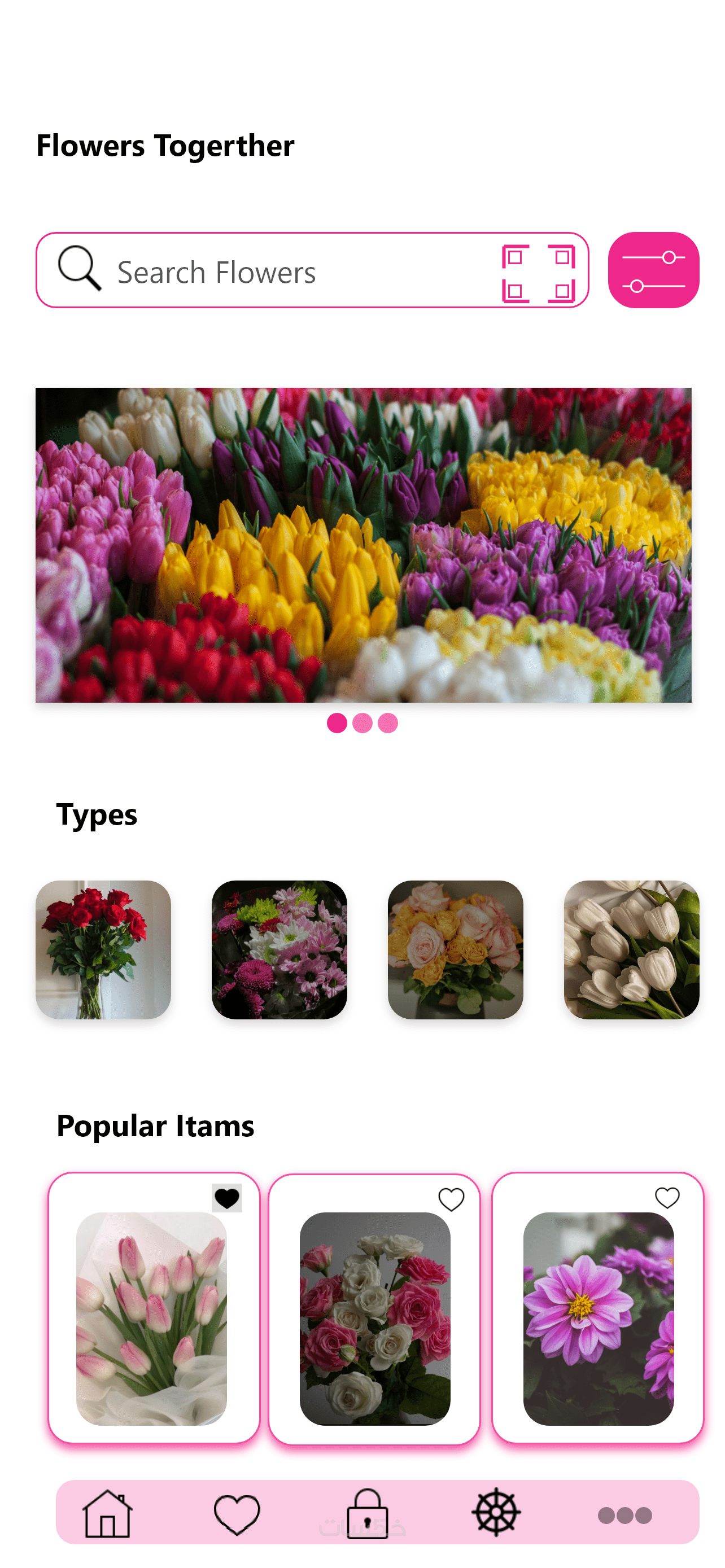Image resolution: width=725 pixels, height=1568 pixels.
Task: Open the scan icon in search bar
Action: click(x=538, y=273)
